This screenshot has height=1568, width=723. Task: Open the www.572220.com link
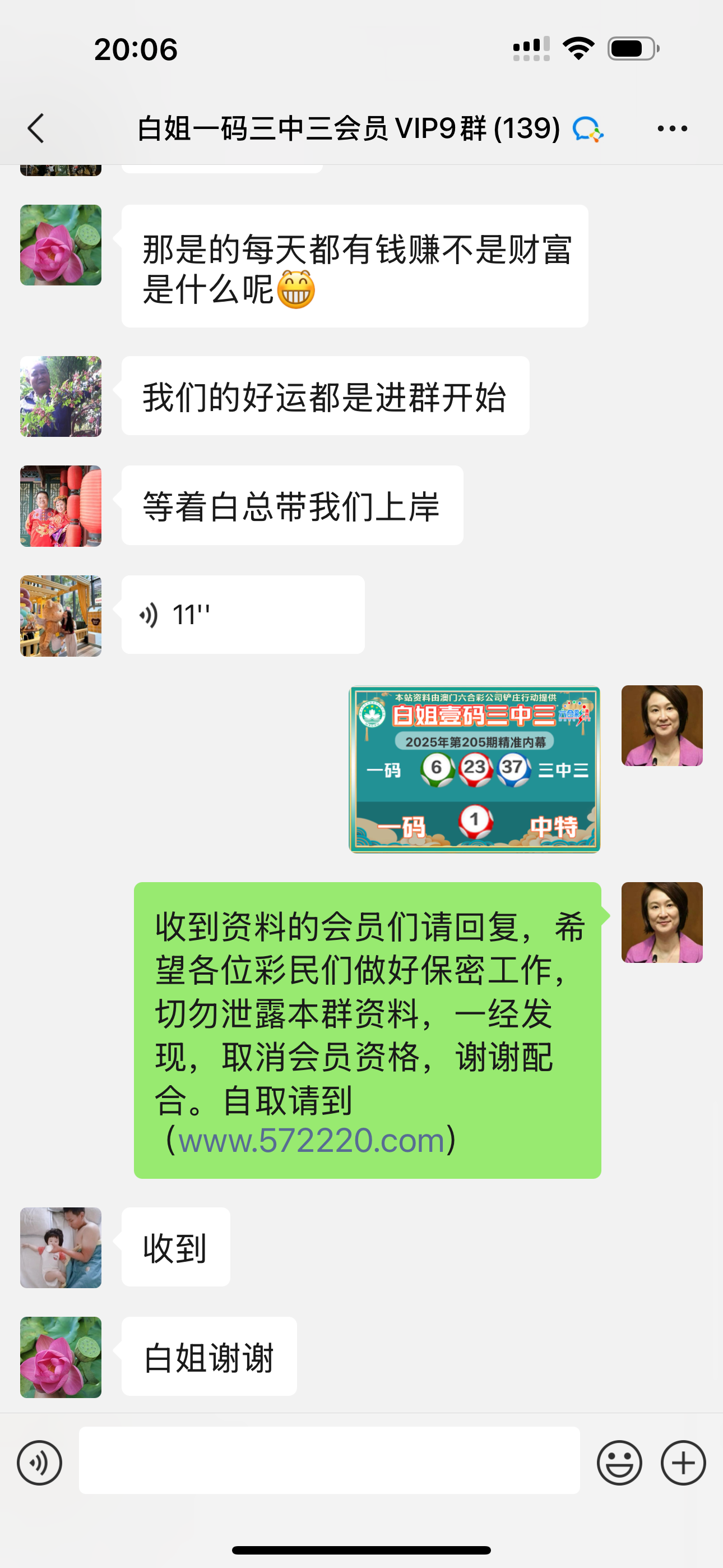(311, 1140)
